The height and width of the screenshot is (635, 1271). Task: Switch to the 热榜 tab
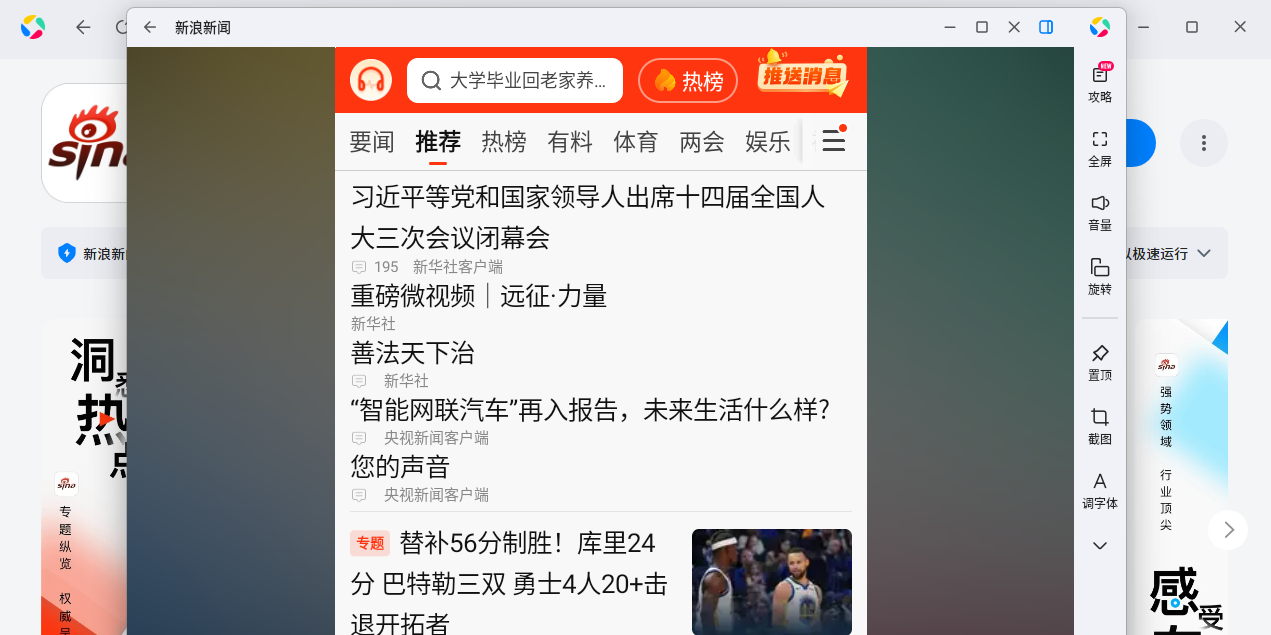(504, 142)
